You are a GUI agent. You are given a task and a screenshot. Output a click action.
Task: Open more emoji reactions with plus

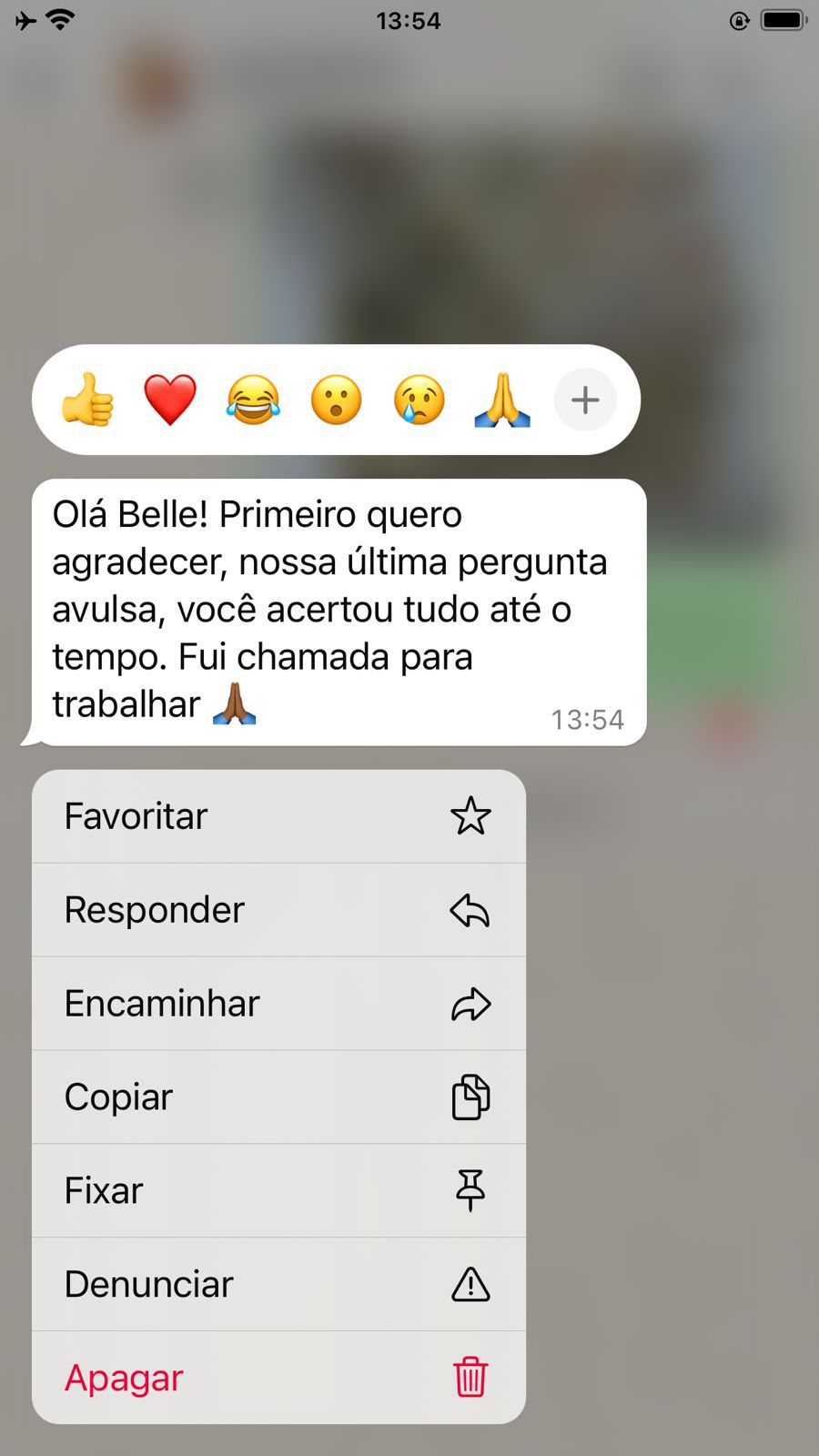coord(585,399)
